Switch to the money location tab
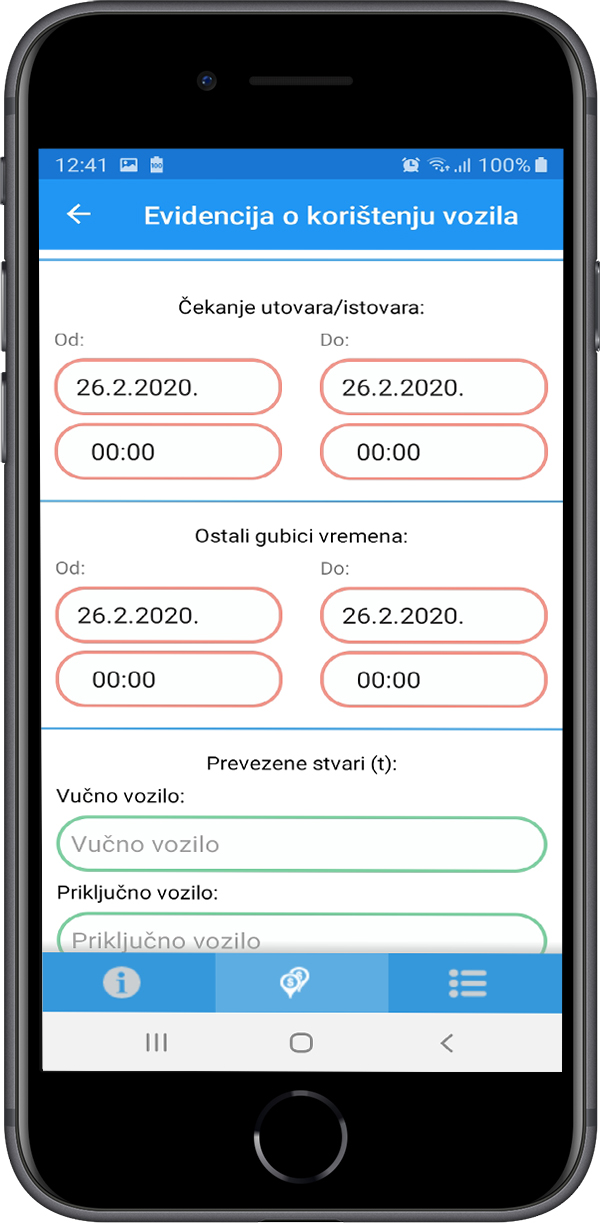The height and width of the screenshot is (1223, 600). pyautogui.click(x=301, y=983)
